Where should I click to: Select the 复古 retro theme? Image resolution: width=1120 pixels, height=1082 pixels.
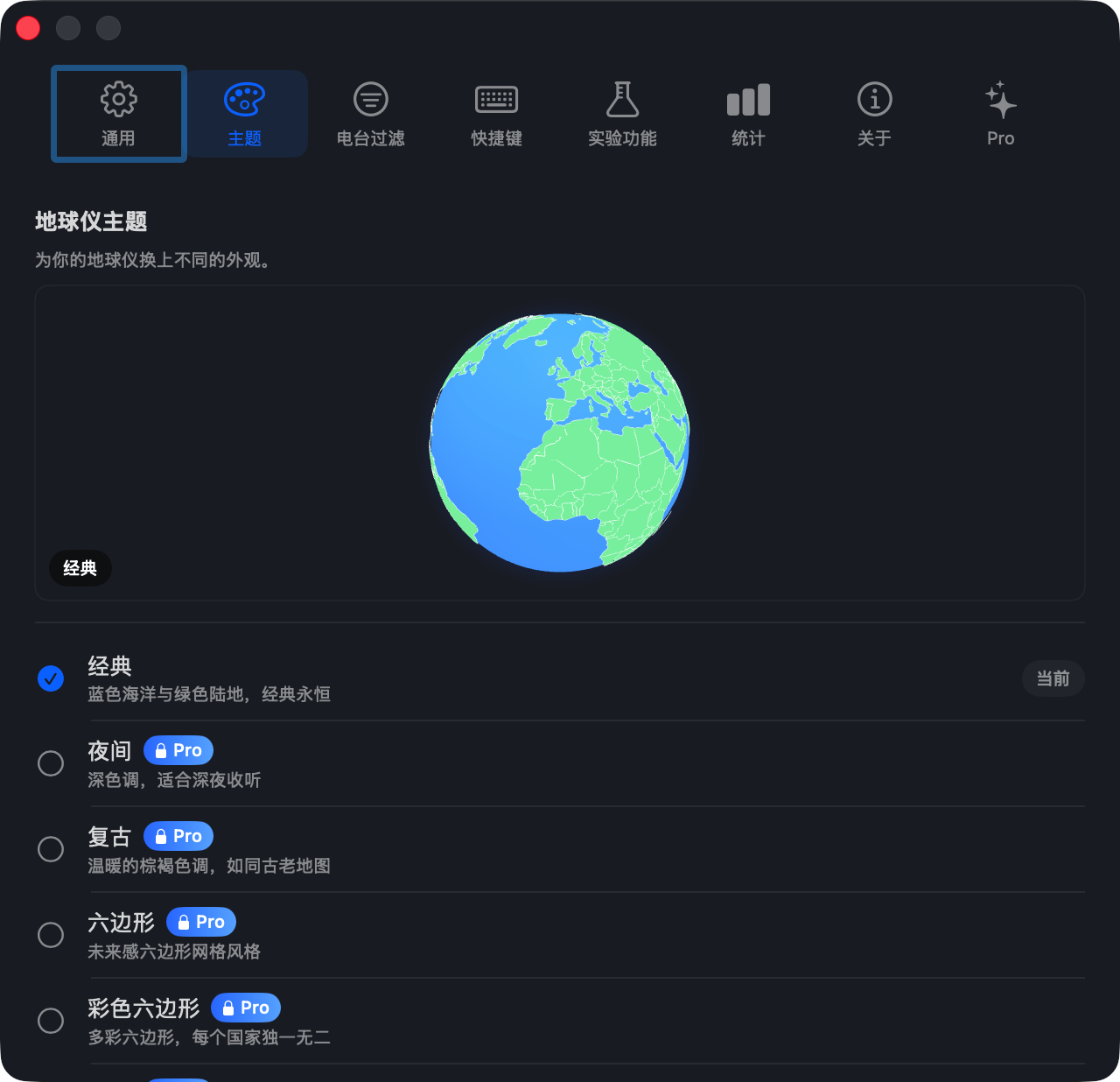click(x=51, y=849)
